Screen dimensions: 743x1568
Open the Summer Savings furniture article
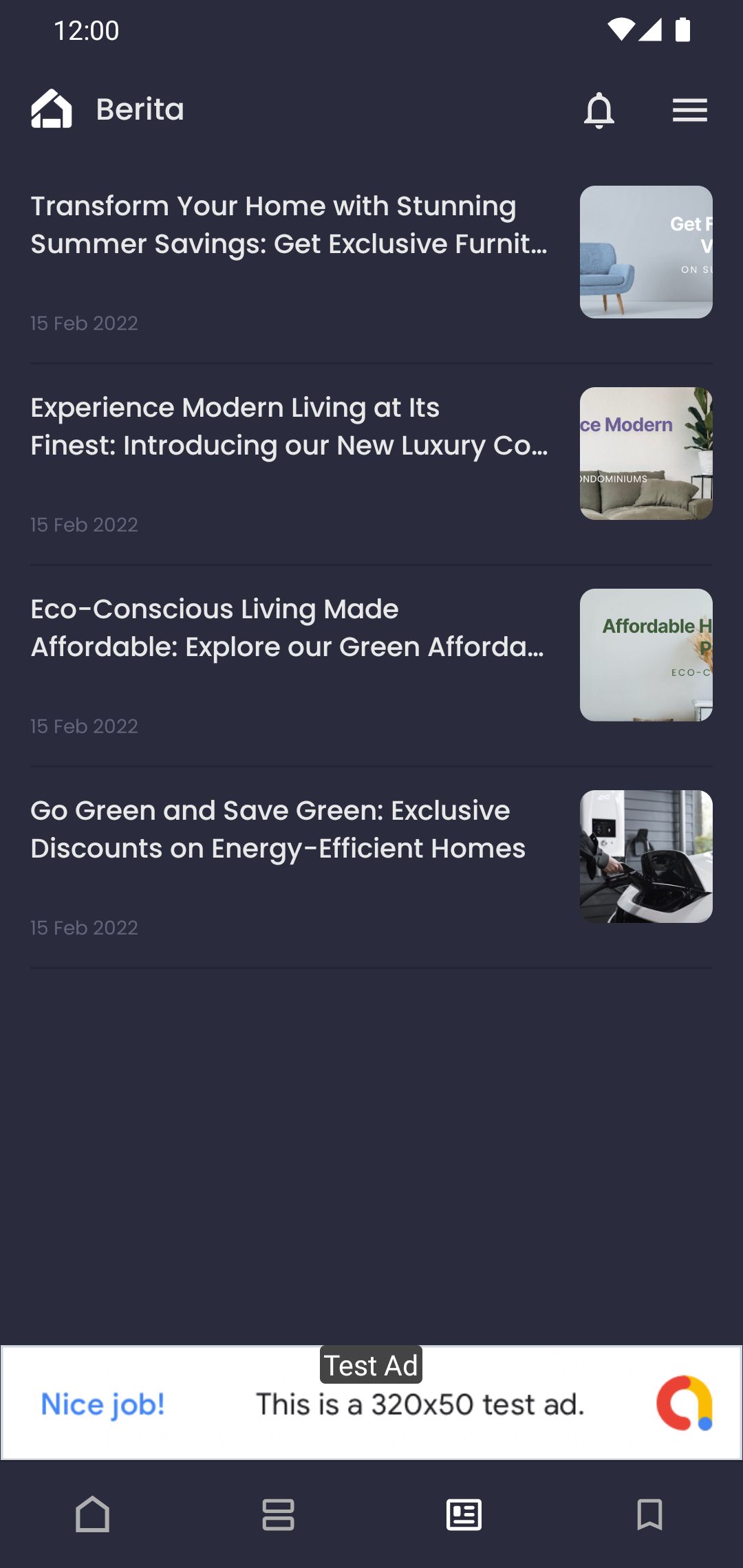289,226
